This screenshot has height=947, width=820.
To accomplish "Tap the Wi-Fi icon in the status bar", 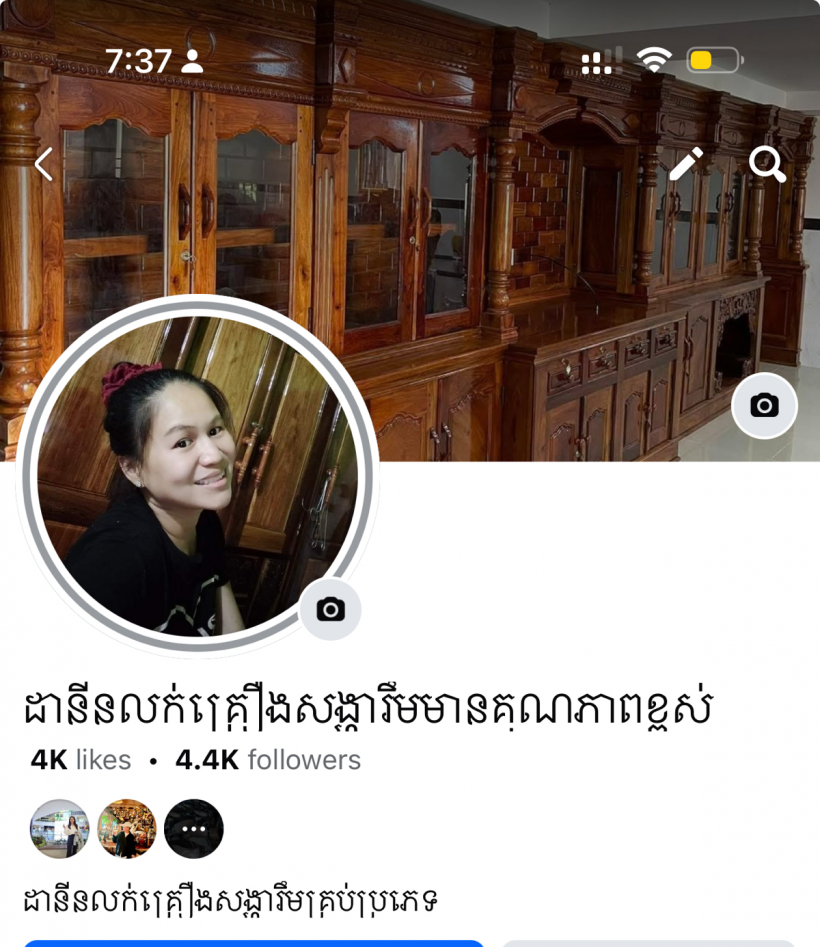I will pyautogui.click(x=653, y=60).
